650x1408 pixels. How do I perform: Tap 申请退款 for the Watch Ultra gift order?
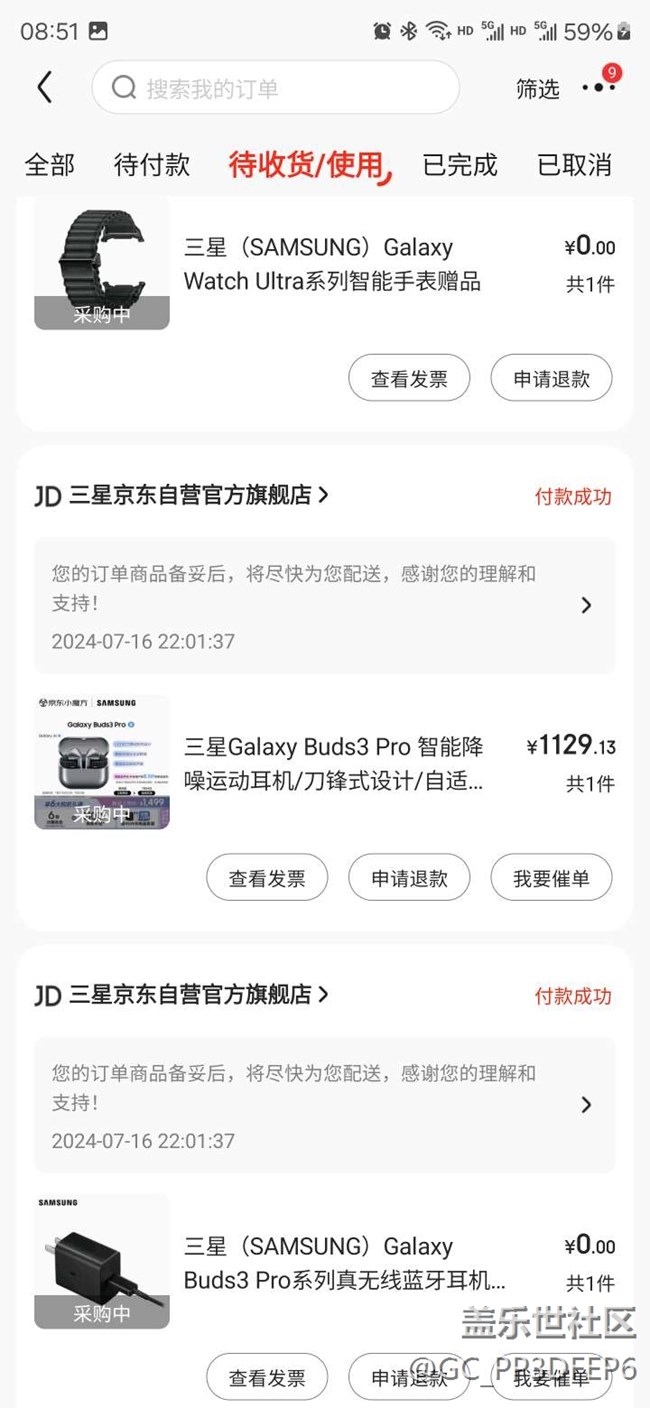pyautogui.click(x=551, y=379)
